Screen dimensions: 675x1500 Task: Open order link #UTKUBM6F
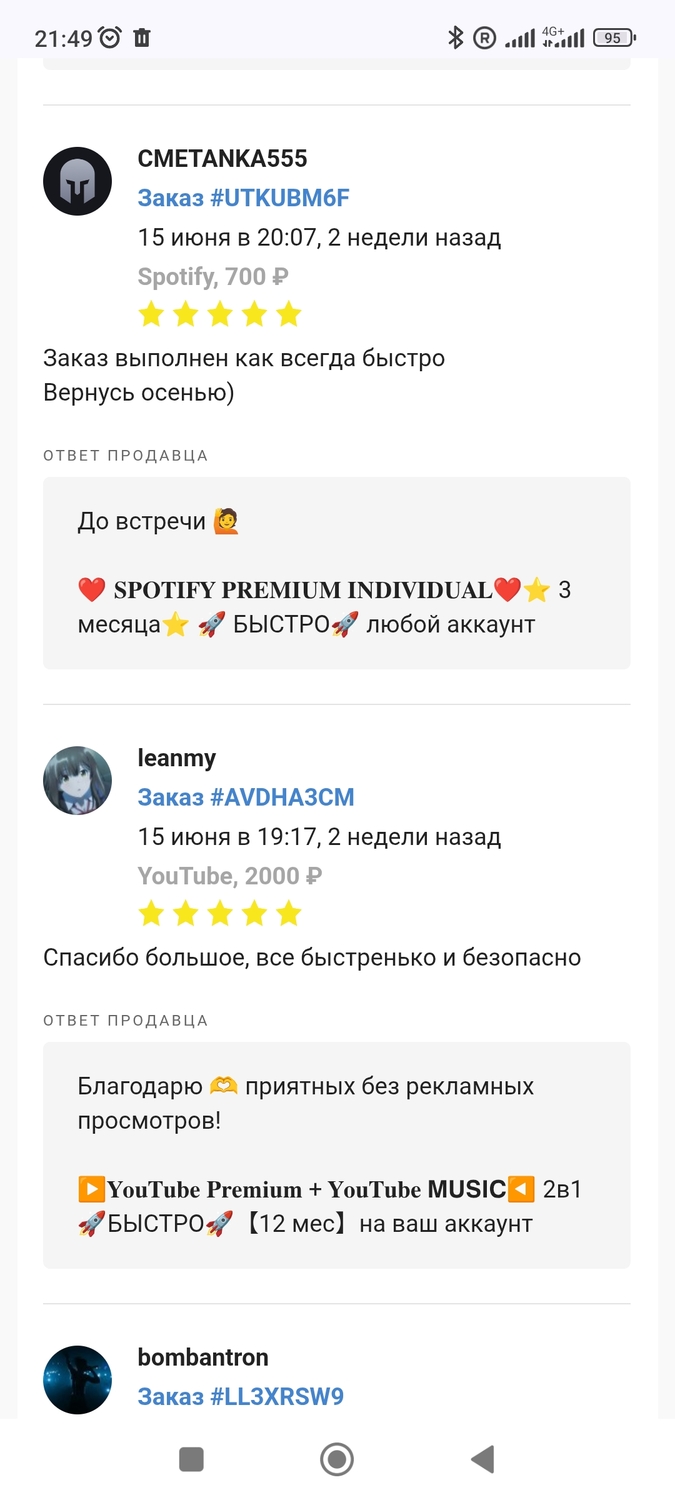point(243,198)
